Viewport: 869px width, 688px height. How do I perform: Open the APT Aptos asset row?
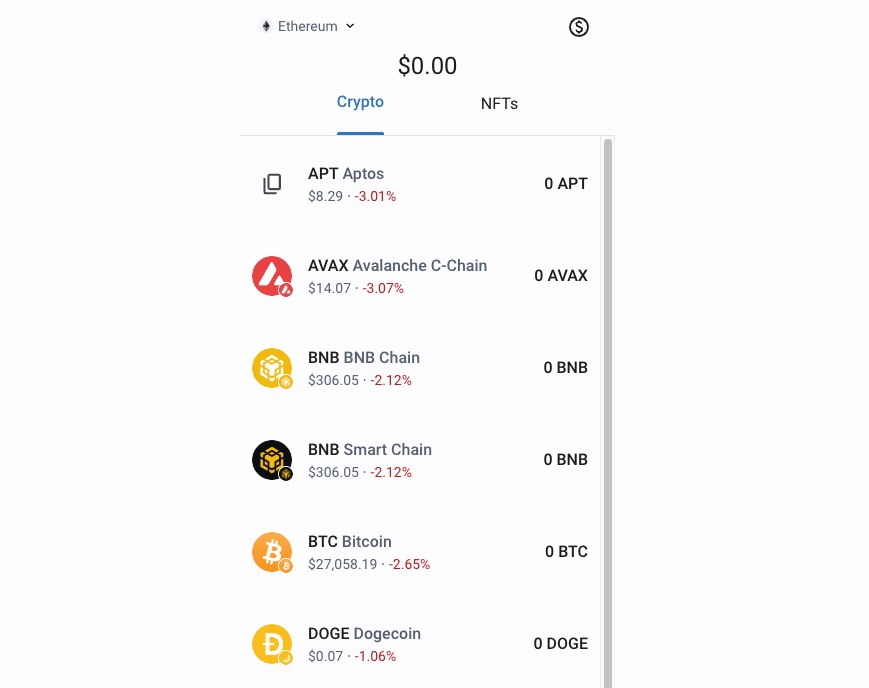tap(420, 184)
